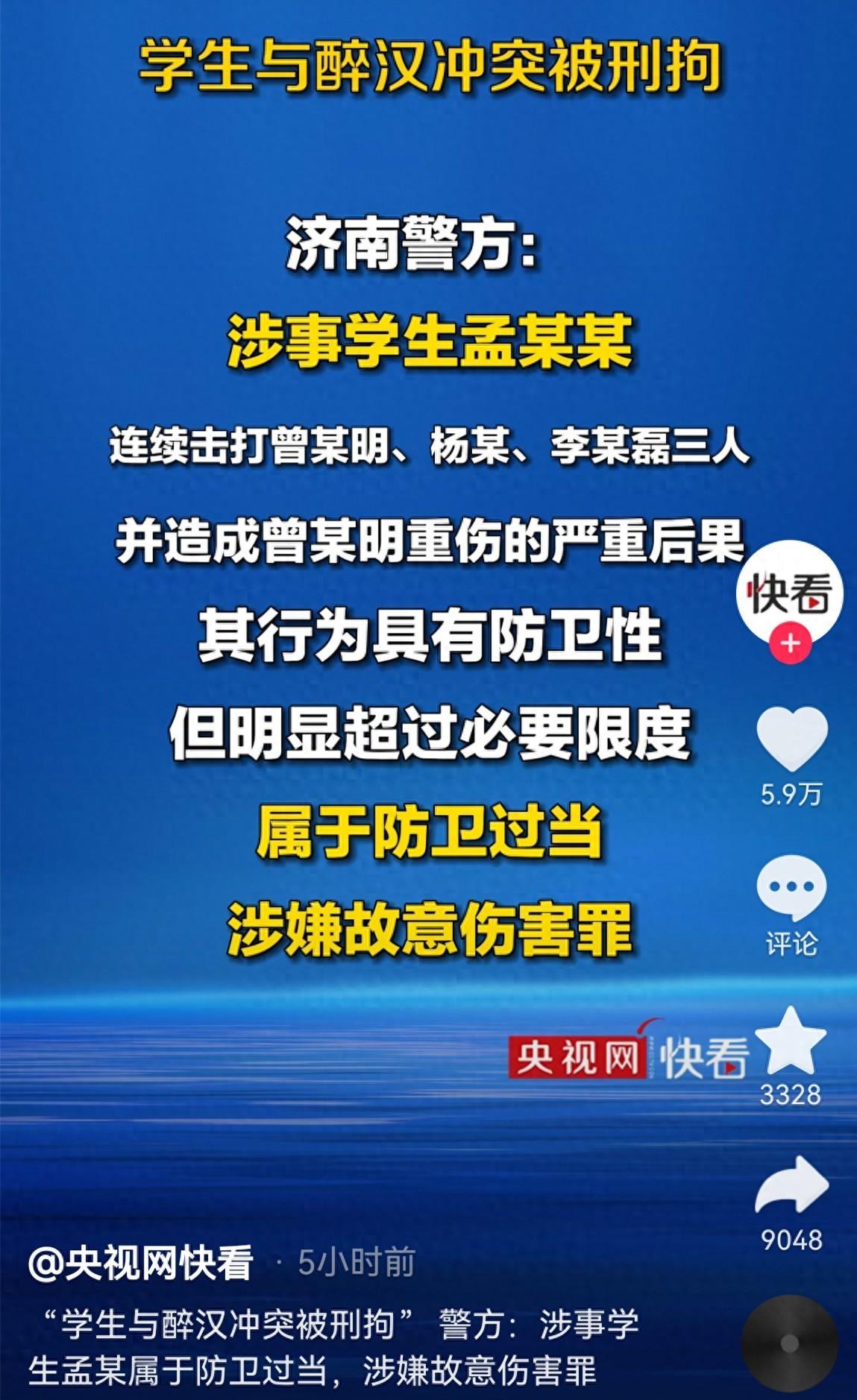Share this video via the arrow icon
The image size is (857, 1400).
coord(791,1185)
